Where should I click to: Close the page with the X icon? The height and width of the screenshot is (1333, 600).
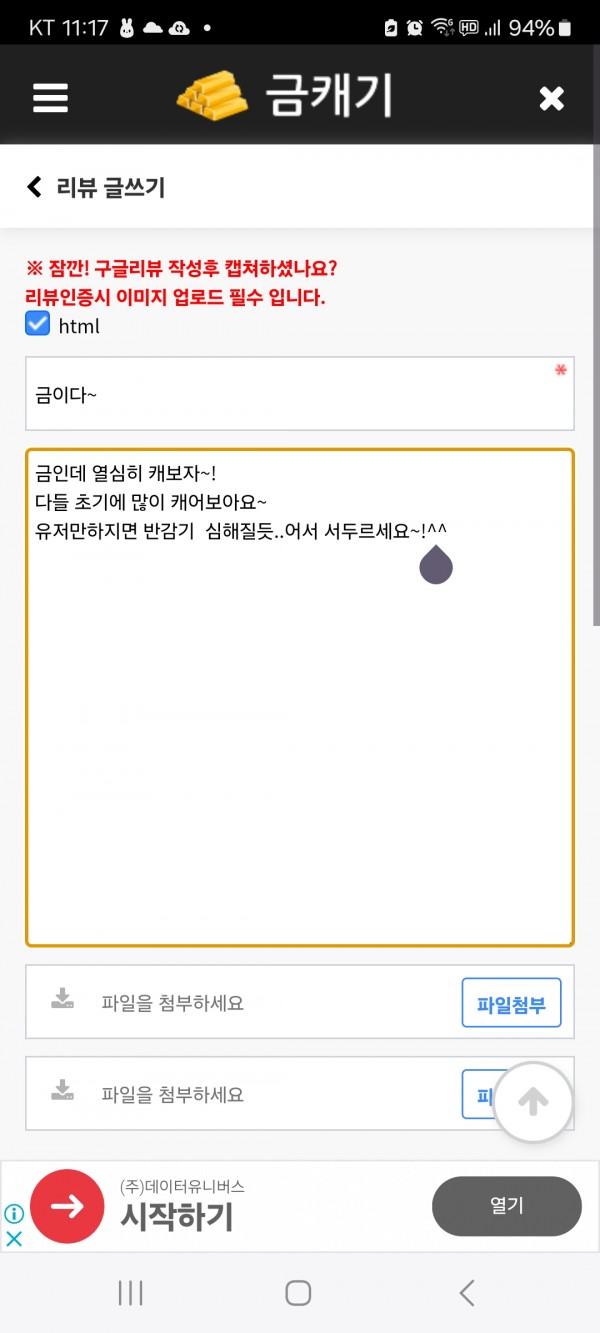[x=551, y=98]
